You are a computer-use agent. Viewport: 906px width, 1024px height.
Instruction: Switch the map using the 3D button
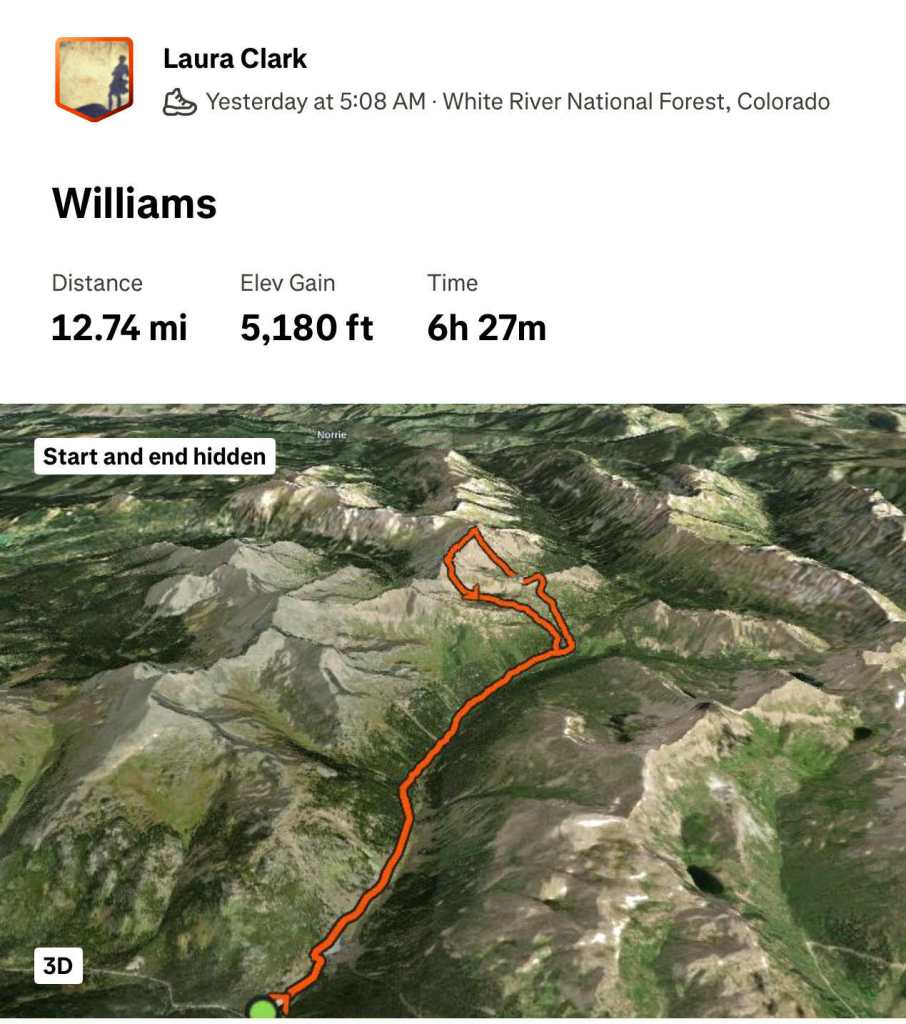pos(59,967)
